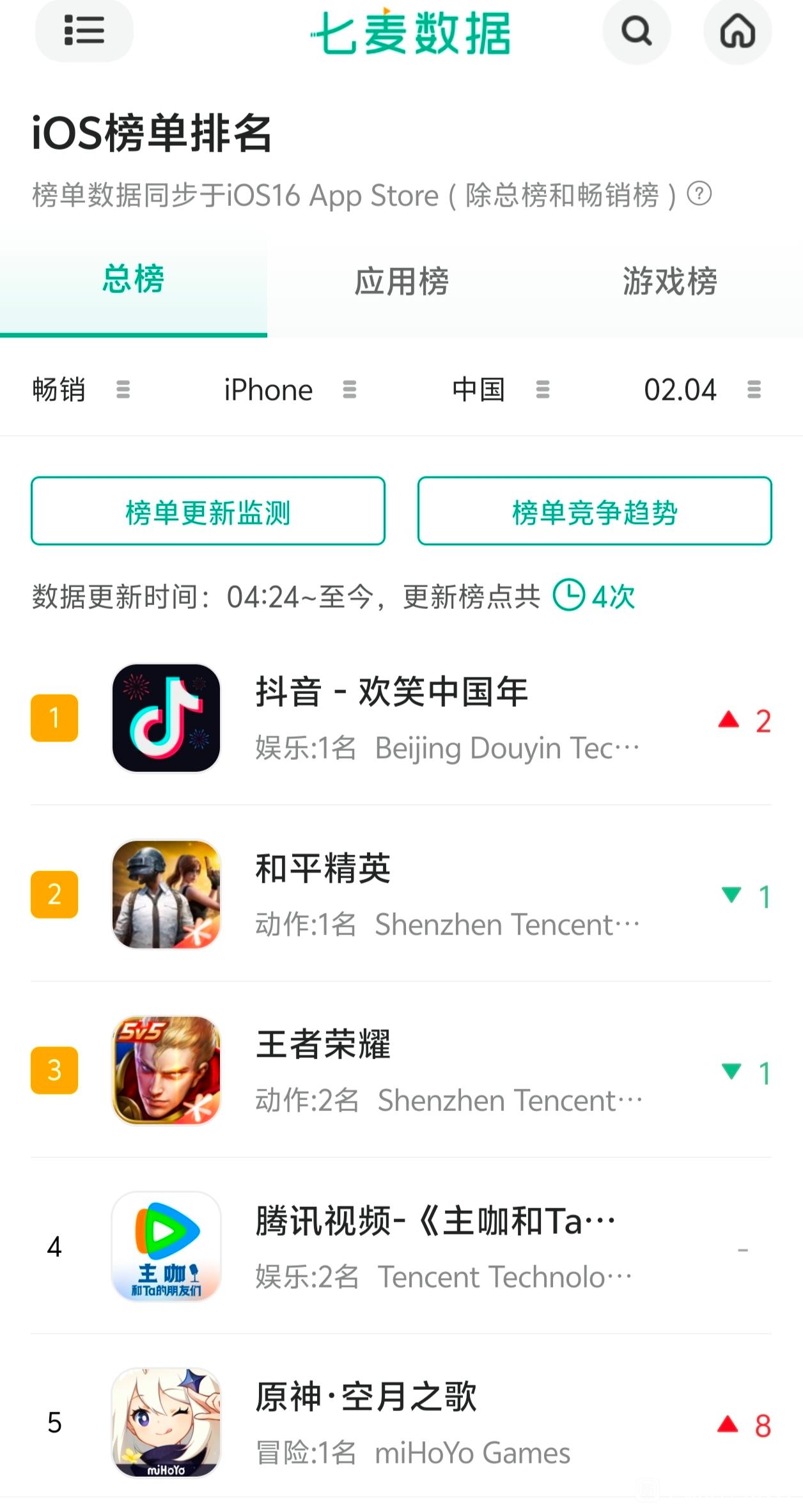The width and height of the screenshot is (803, 1512).
Task: Tap the 榜单竞争趋势 button
Action: point(595,511)
